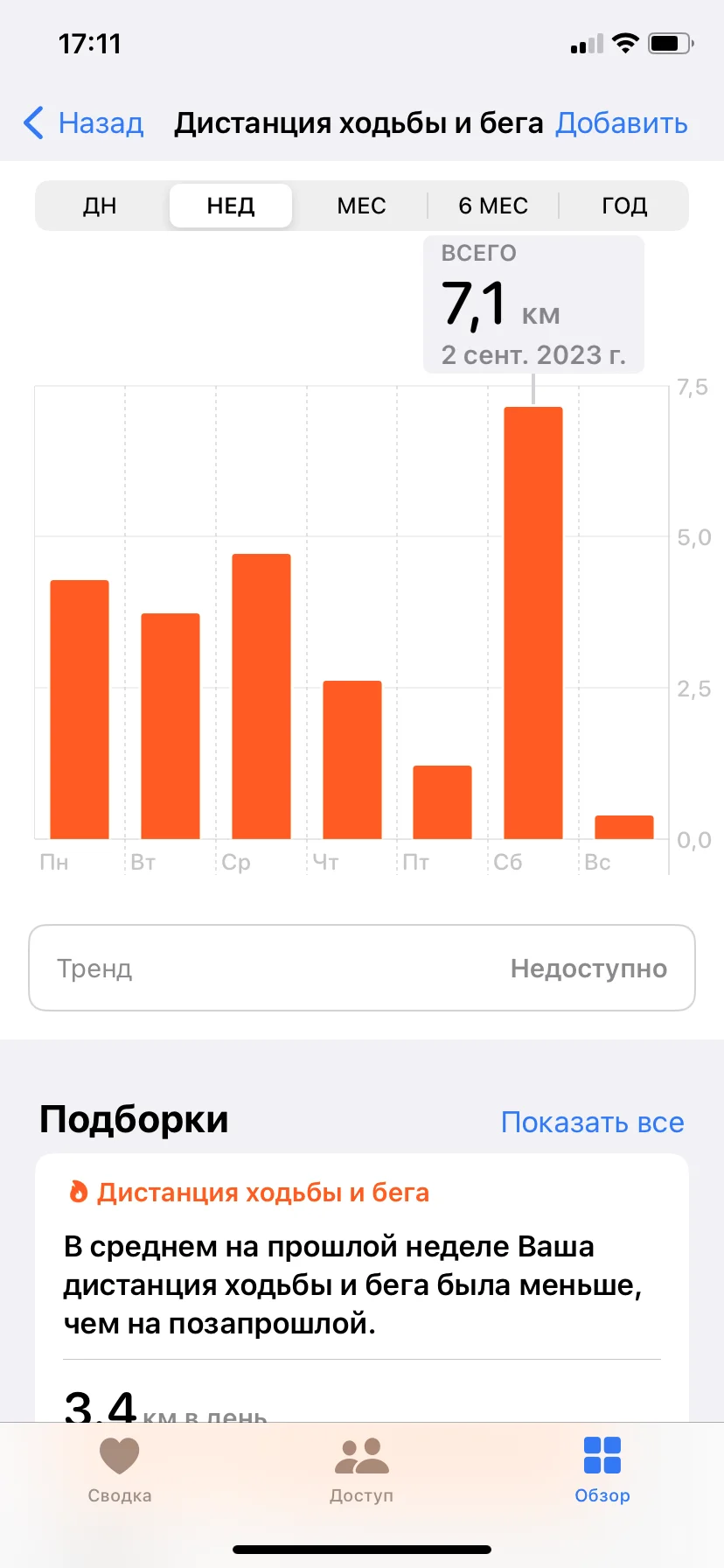Image resolution: width=724 pixels, height=1568 pixels.
Task: Switch chart to МЕС month view
Action: [361, 206]
